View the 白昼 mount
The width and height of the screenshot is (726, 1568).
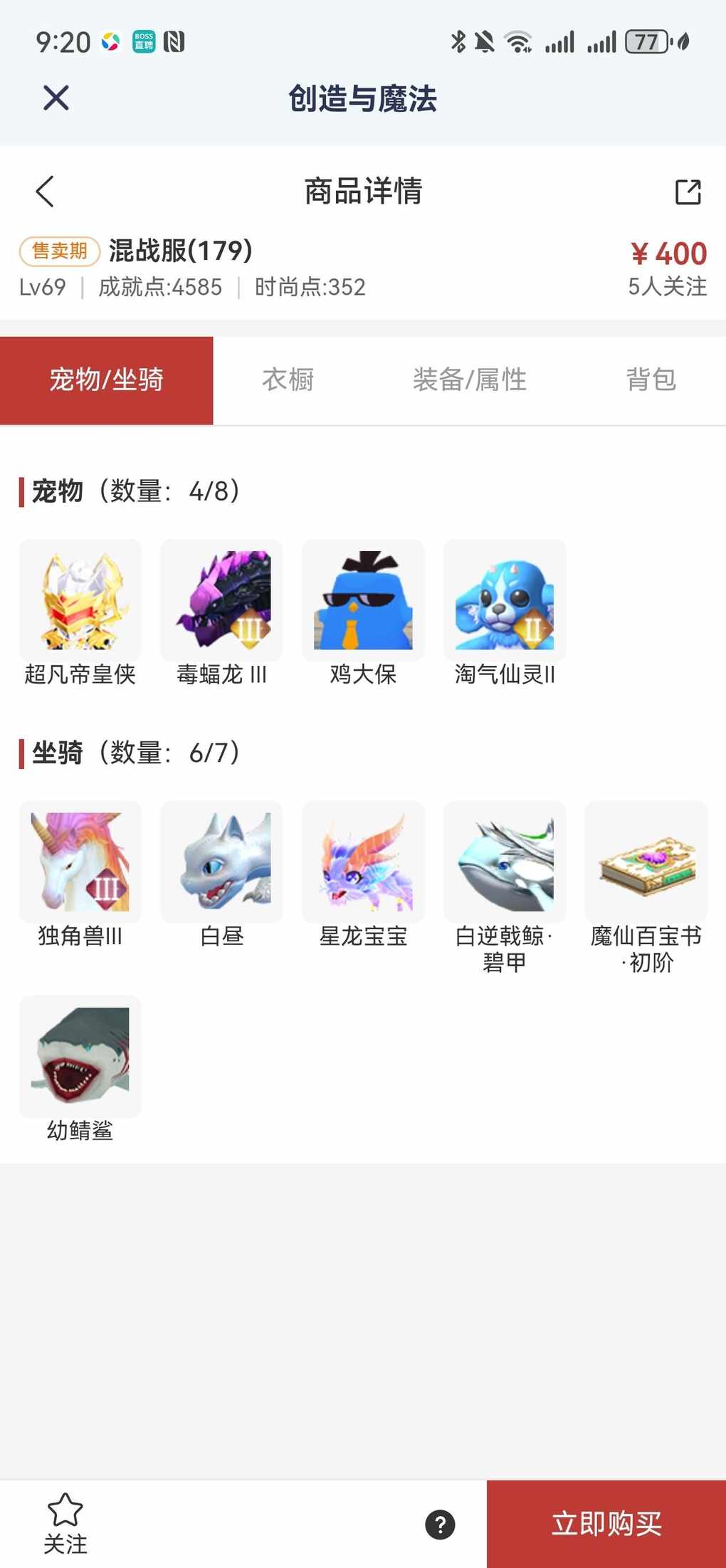(x=221, y=862)
